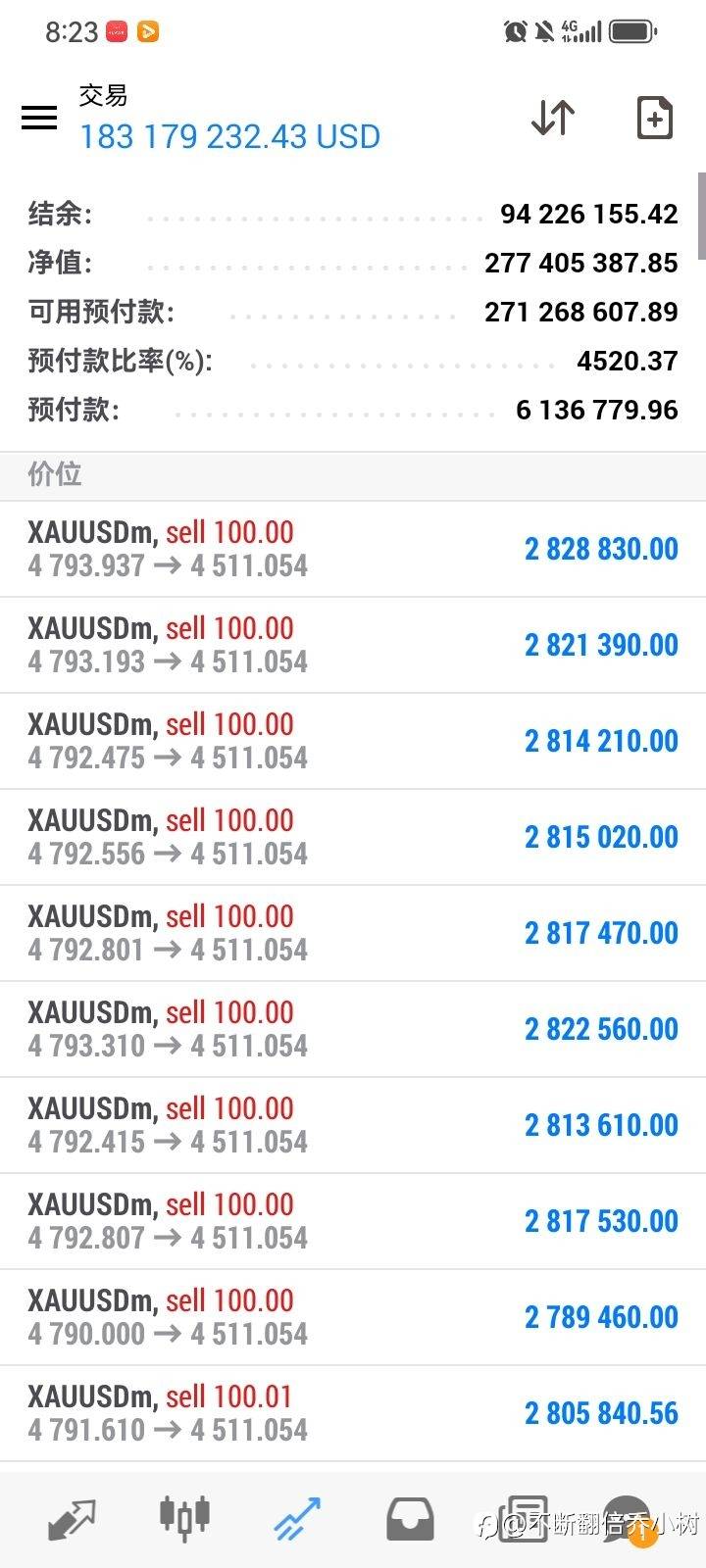Open XAUUSDm sell position opened at 4 793.937

353,549
